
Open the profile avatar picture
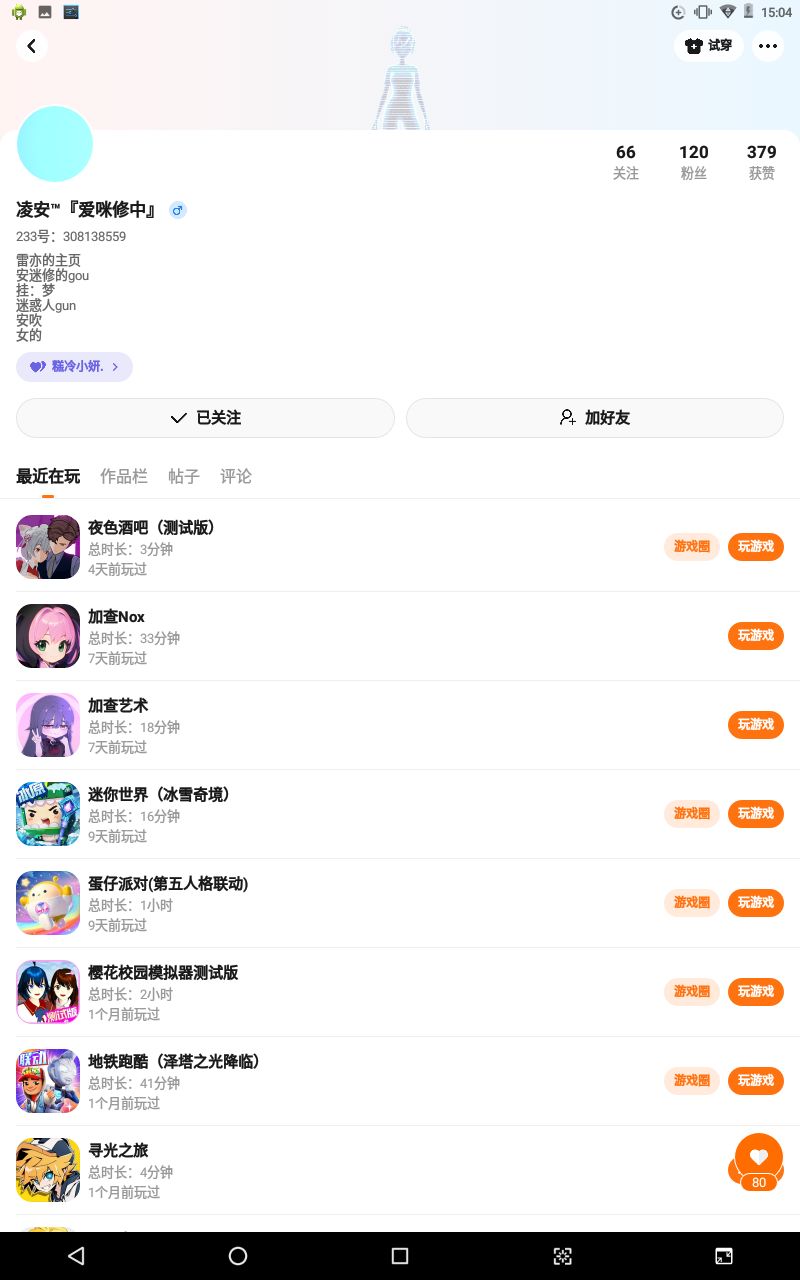click(55, 143)
